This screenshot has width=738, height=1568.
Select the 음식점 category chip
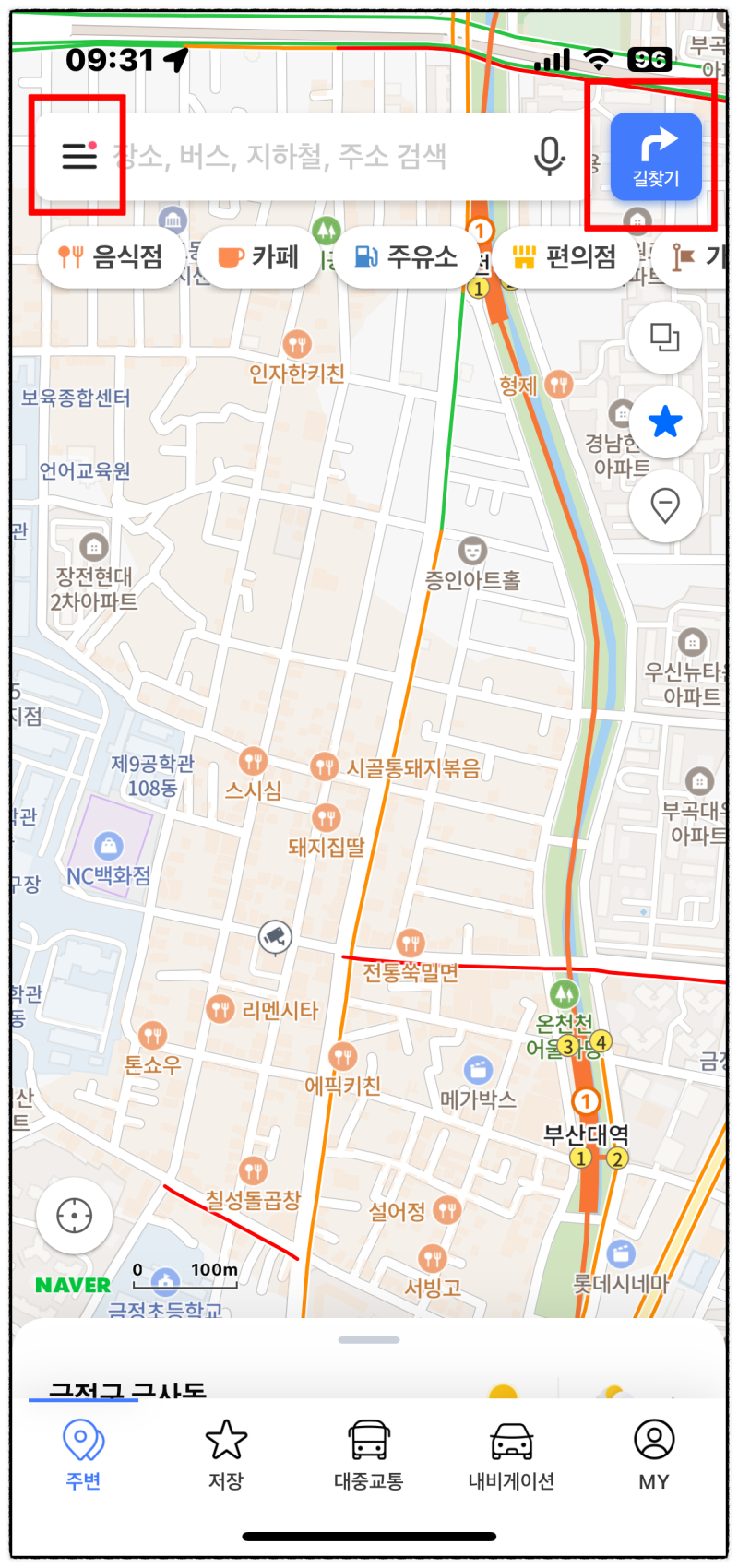point(111,256)
